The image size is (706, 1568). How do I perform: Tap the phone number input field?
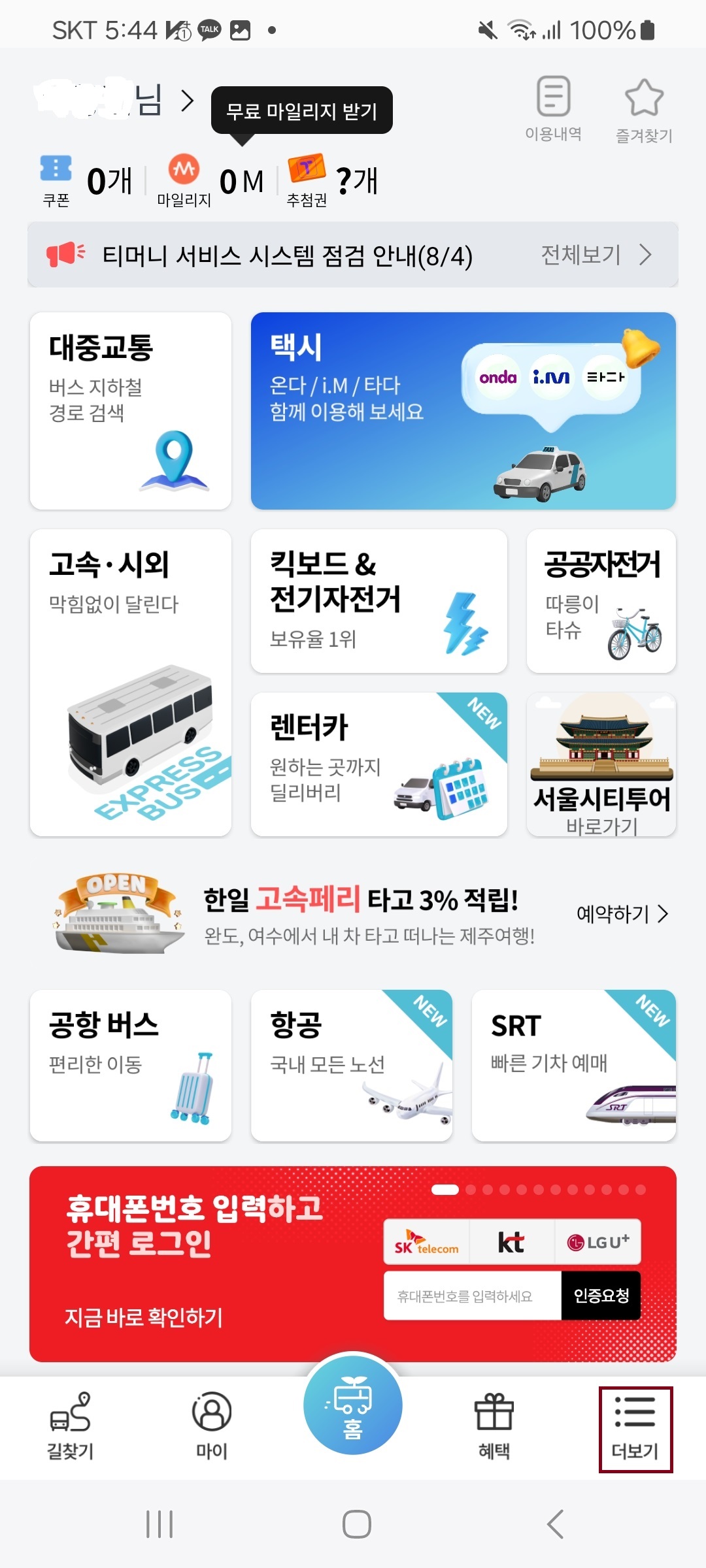point(471,1297)
